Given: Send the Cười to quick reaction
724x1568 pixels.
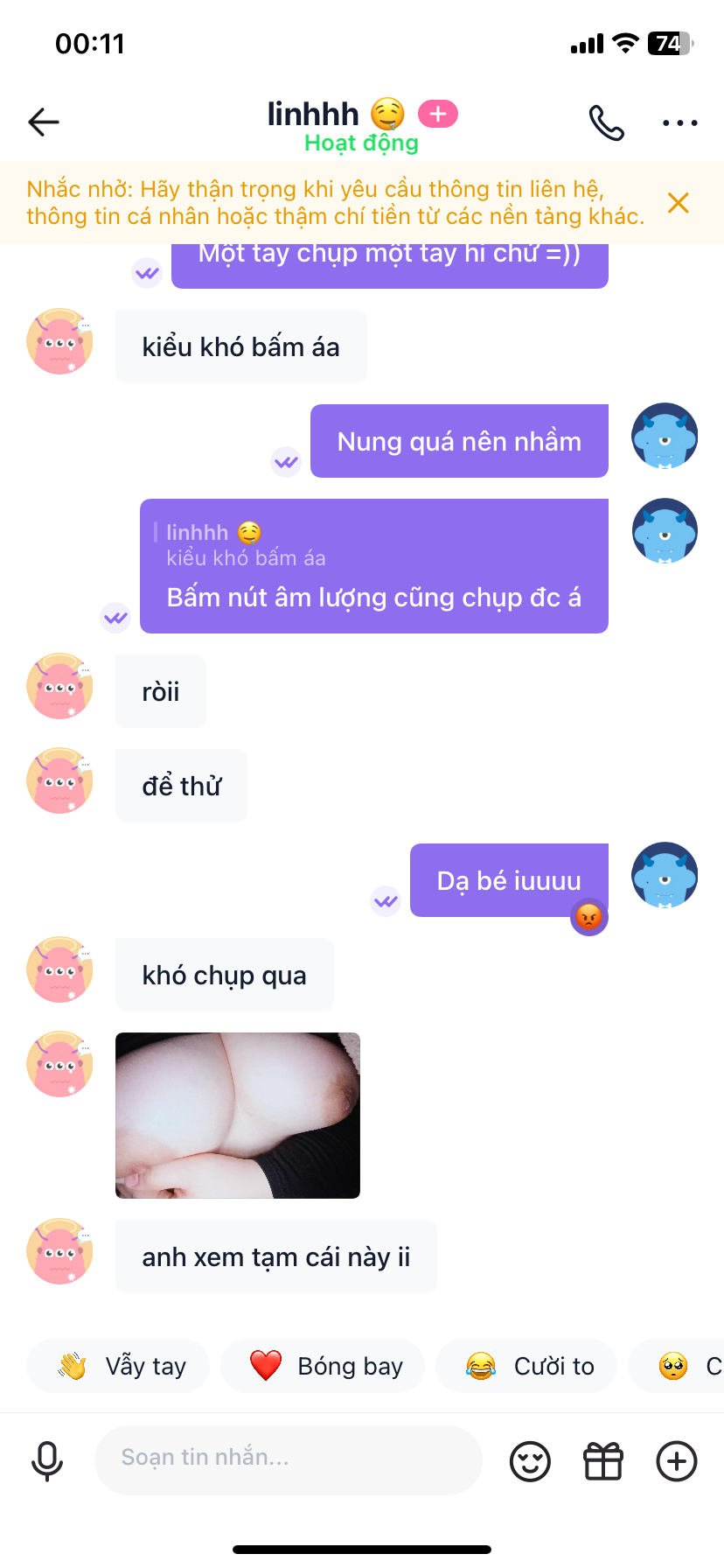Looking at the screenshot, I should 526,1366.
